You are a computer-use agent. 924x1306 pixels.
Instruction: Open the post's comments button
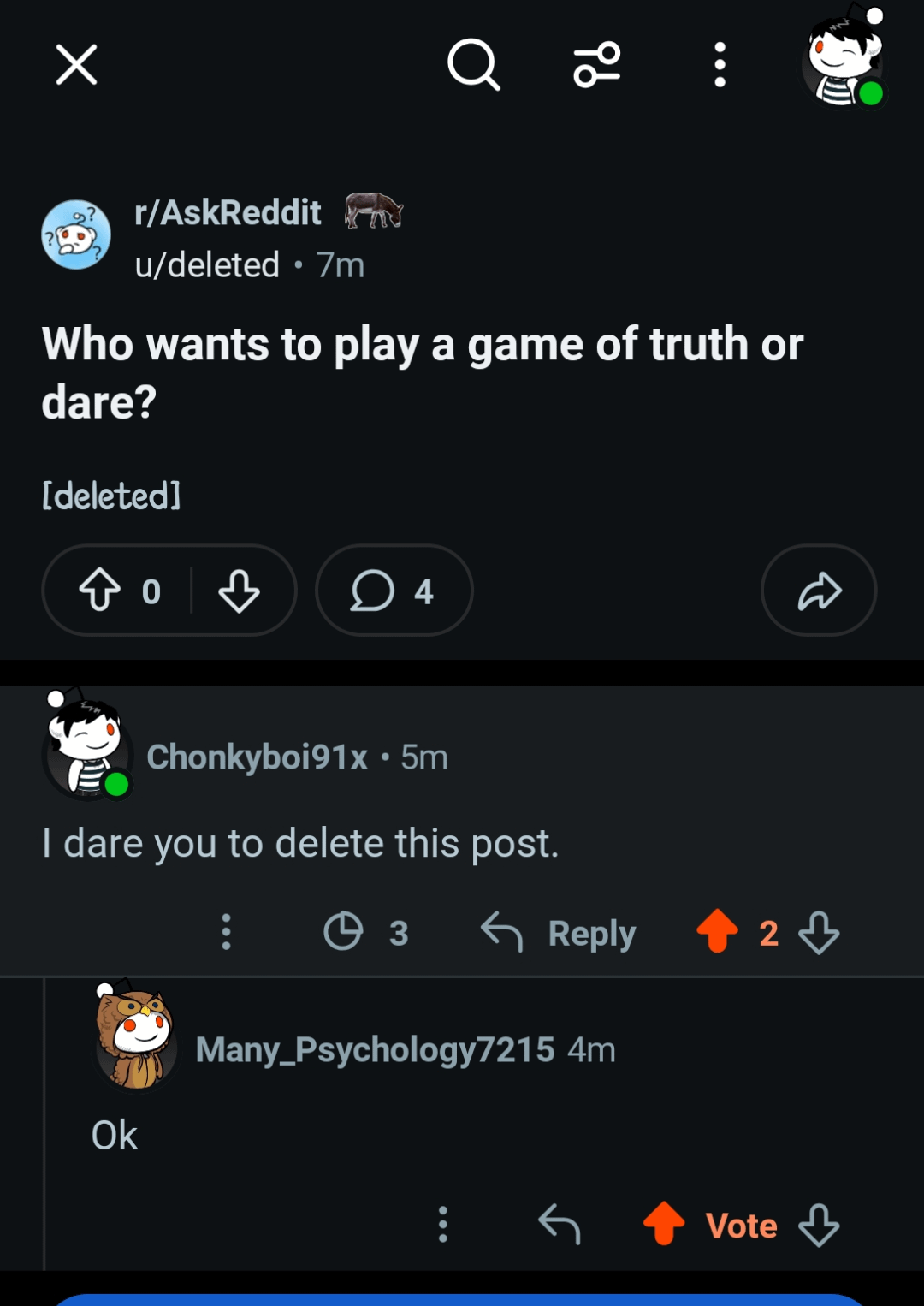394,591
